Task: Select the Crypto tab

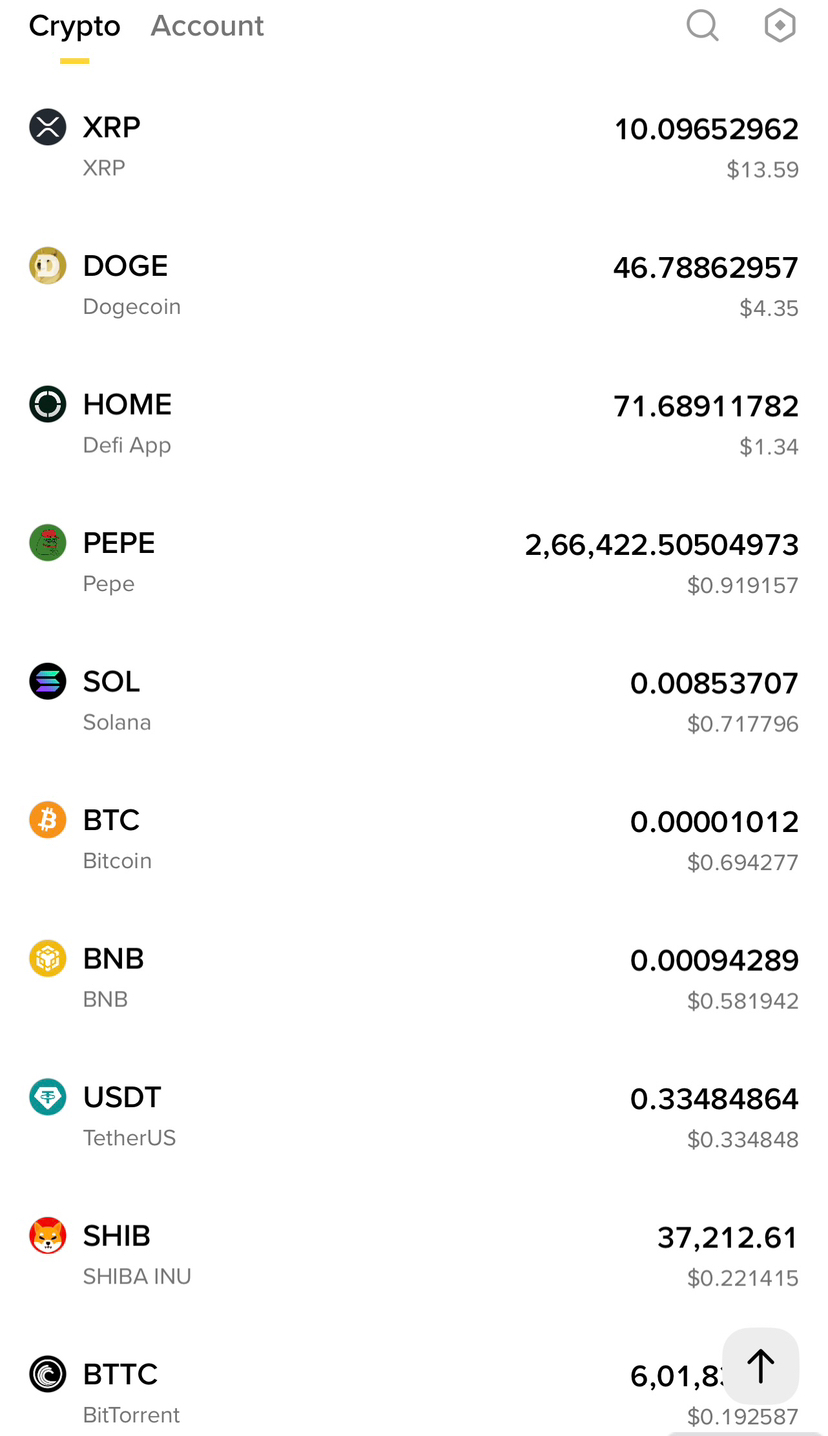Action: point(74,26)
